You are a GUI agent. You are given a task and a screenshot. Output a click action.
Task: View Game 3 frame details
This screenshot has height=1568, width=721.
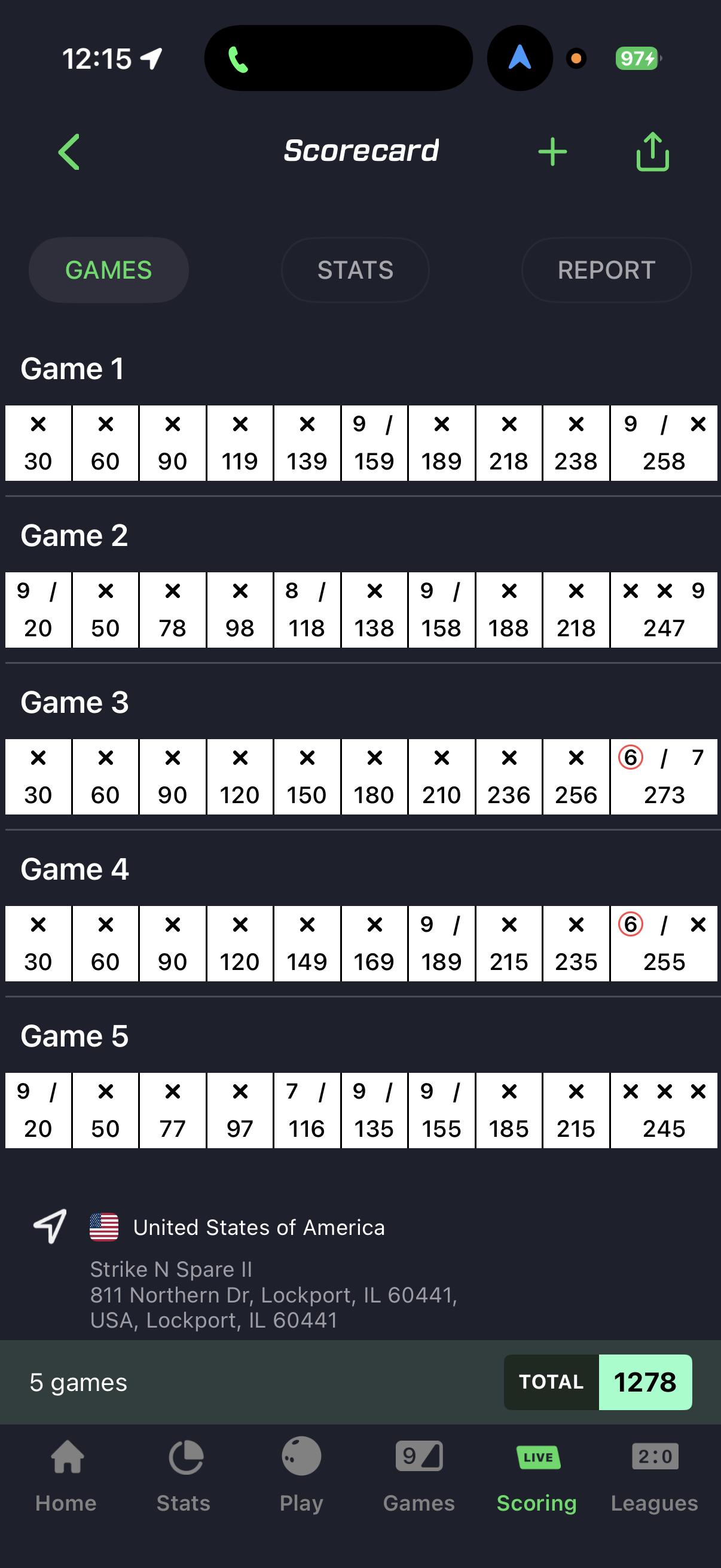(361, 776)
